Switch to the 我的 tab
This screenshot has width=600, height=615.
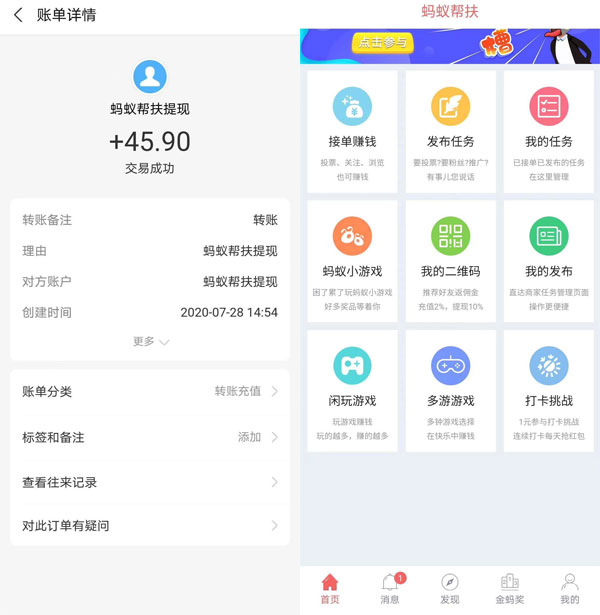tap(569, 588)
